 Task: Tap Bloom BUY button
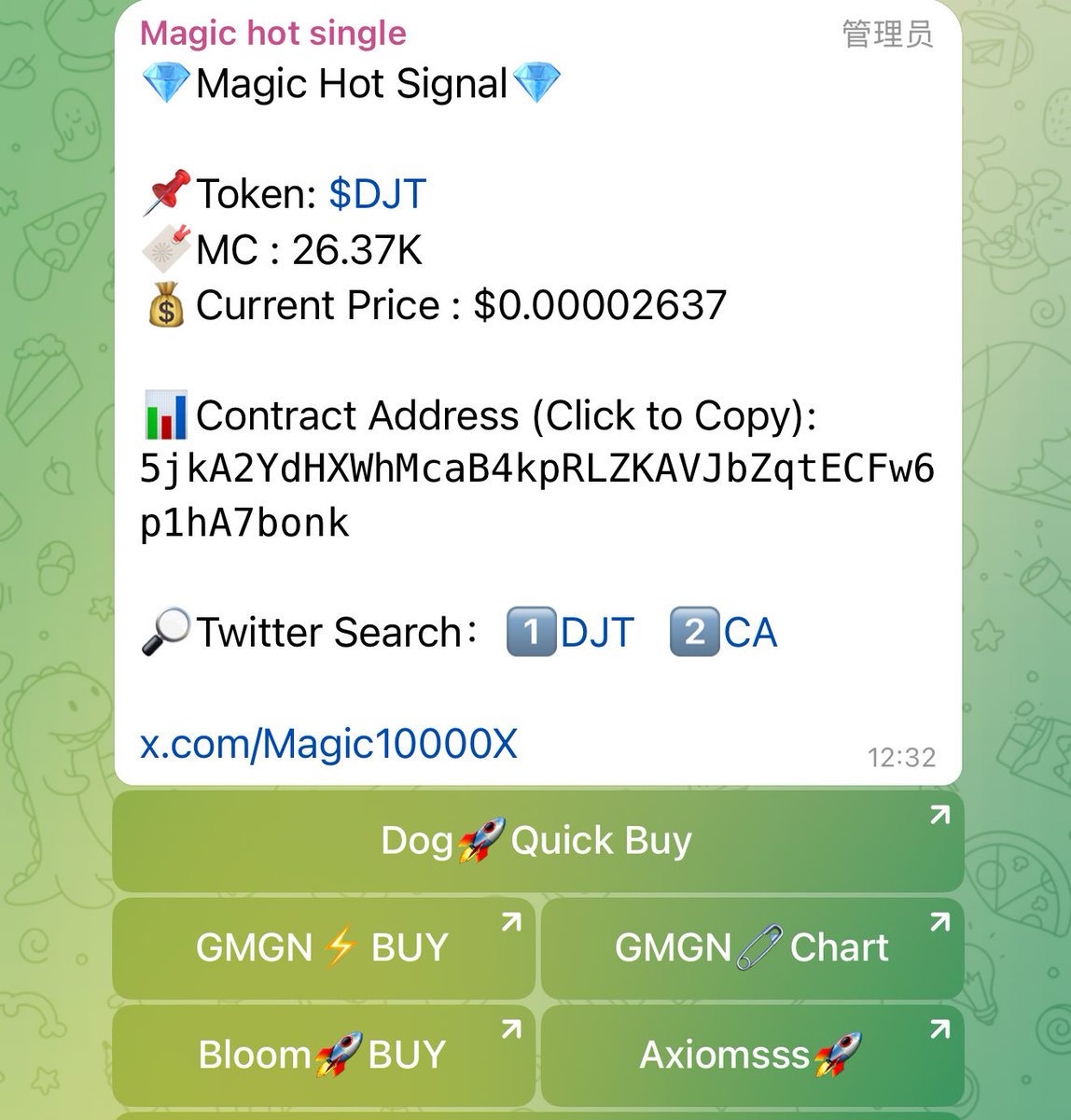323,1055
